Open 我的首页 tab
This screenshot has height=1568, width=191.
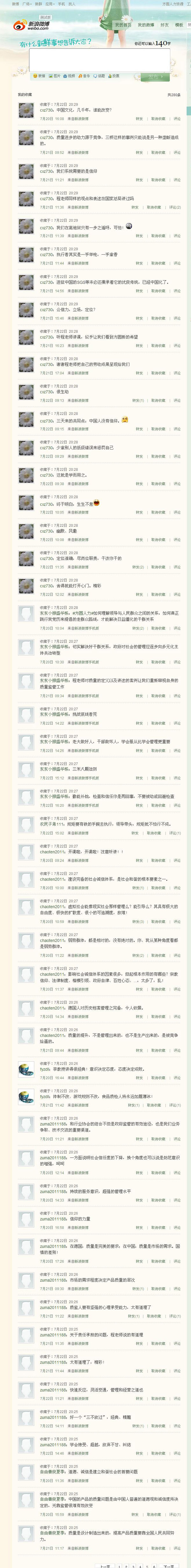coord(124,25)
